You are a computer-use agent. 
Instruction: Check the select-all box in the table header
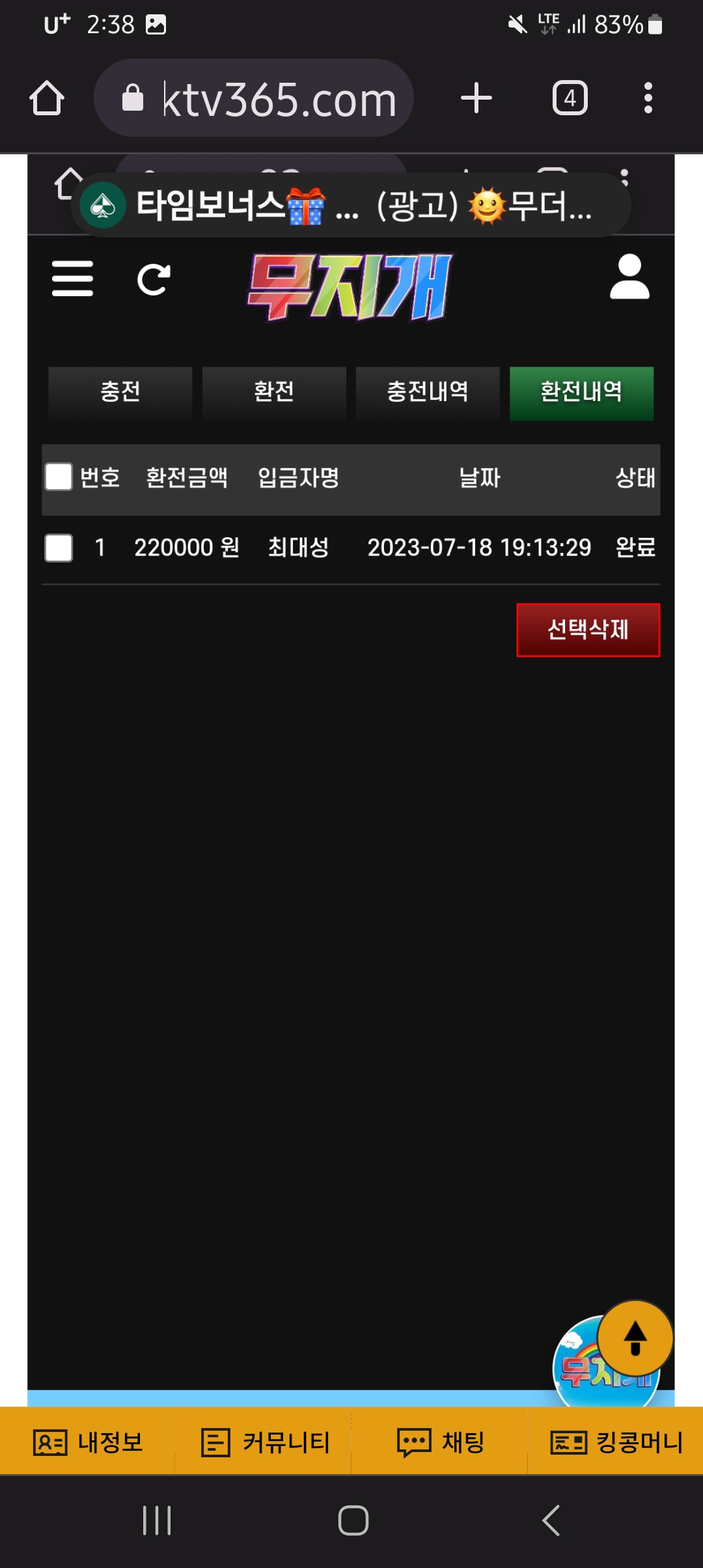[59, 477]
